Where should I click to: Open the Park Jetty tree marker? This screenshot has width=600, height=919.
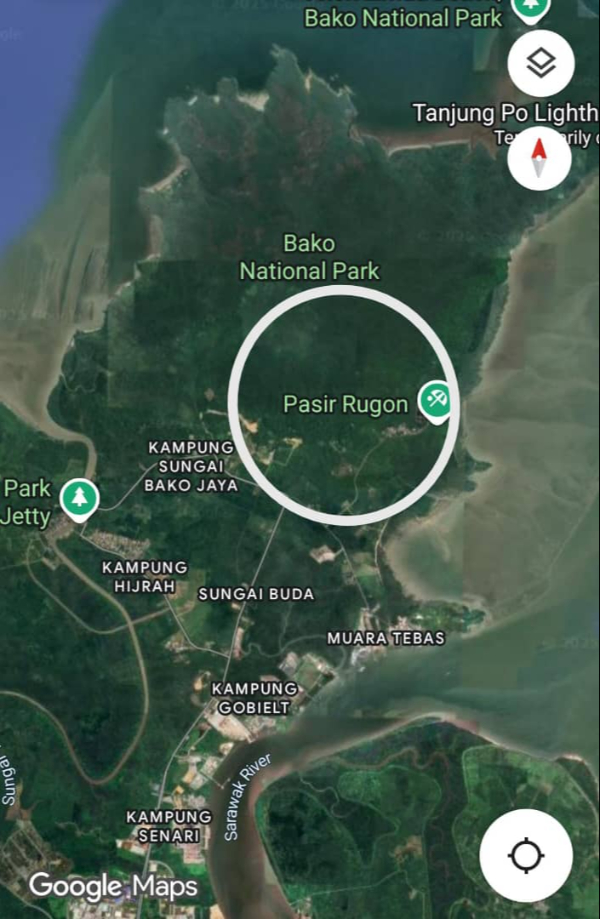[x=78, y=497]
